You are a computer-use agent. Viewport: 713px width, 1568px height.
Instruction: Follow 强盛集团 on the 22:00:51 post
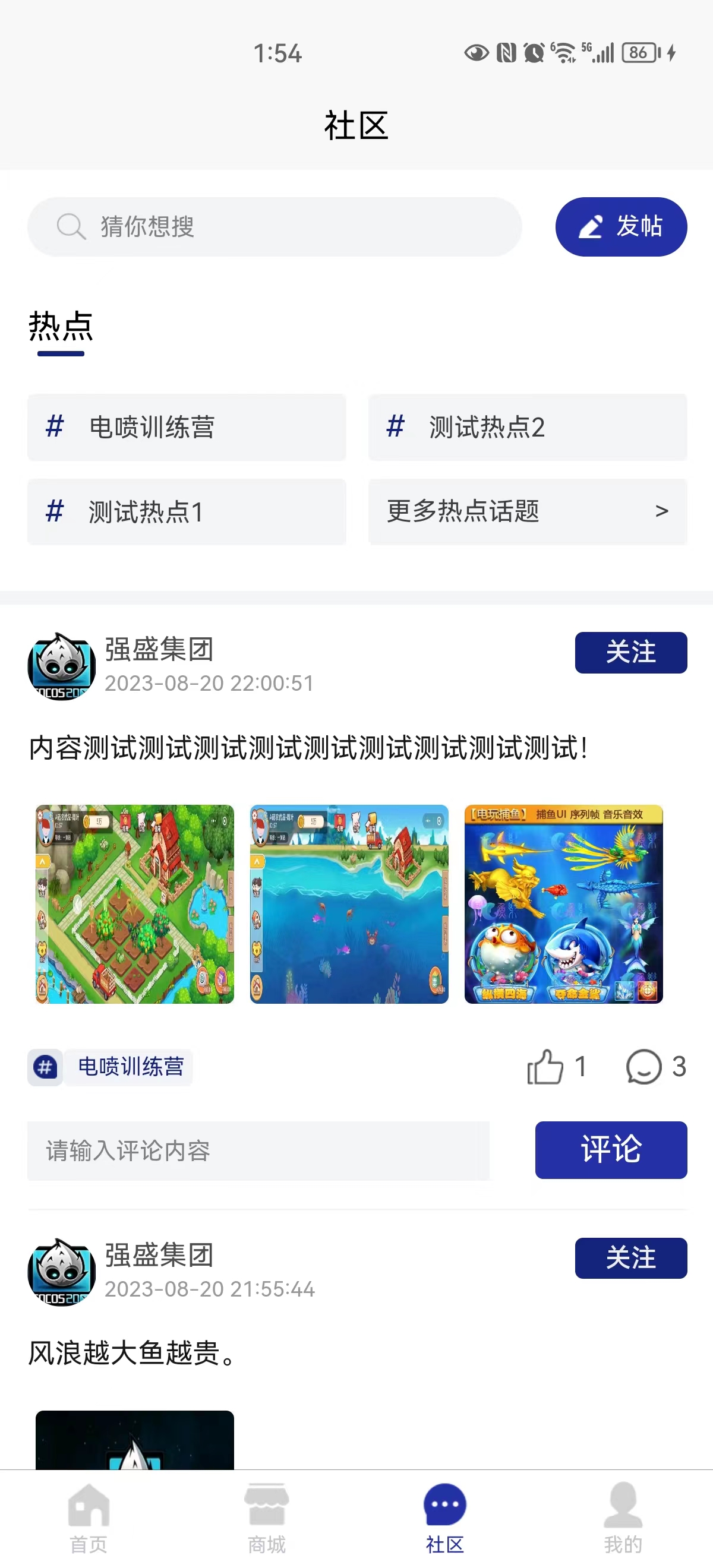coord(630,652)
